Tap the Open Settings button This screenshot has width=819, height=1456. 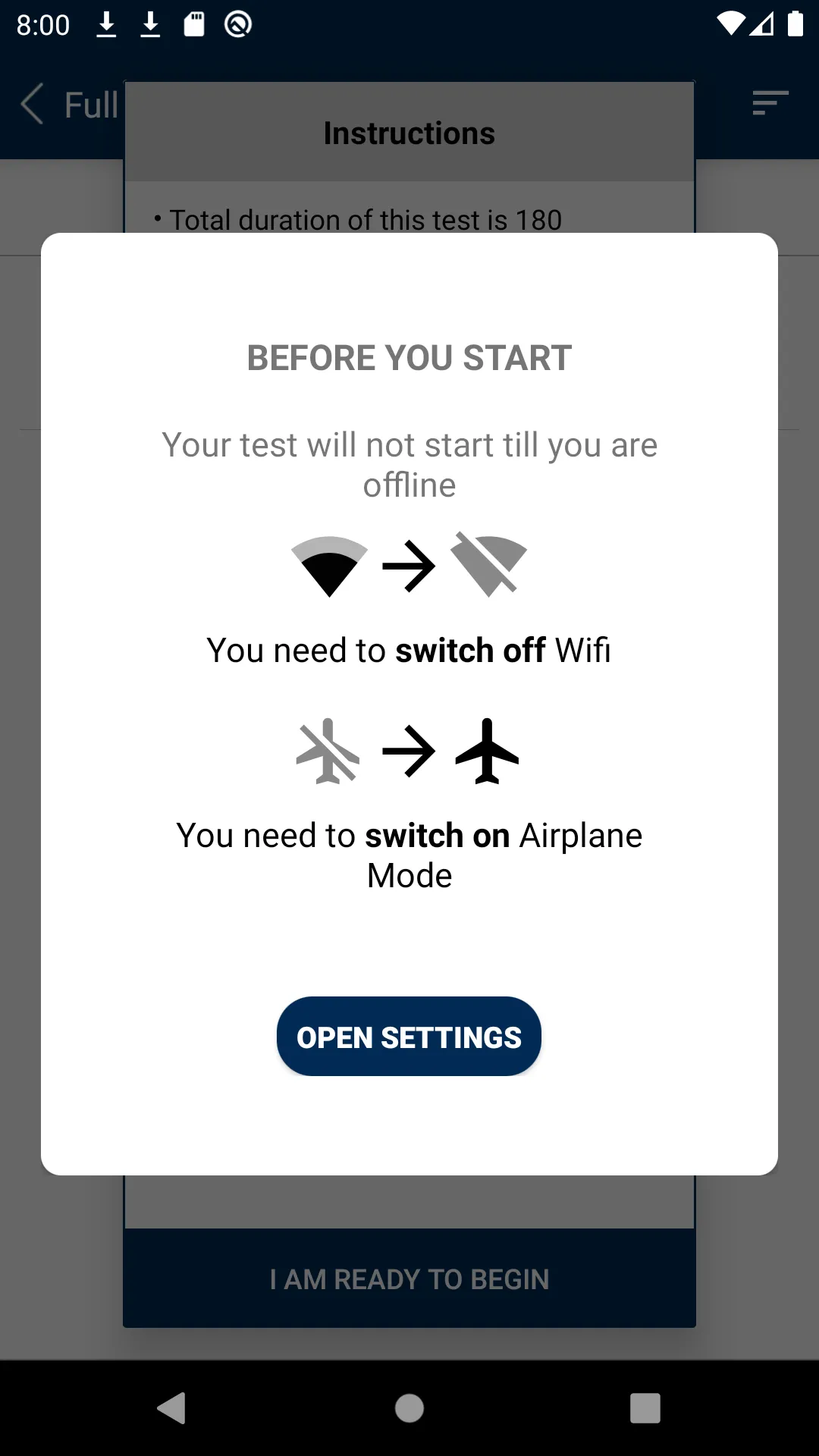coord(409,1036)
